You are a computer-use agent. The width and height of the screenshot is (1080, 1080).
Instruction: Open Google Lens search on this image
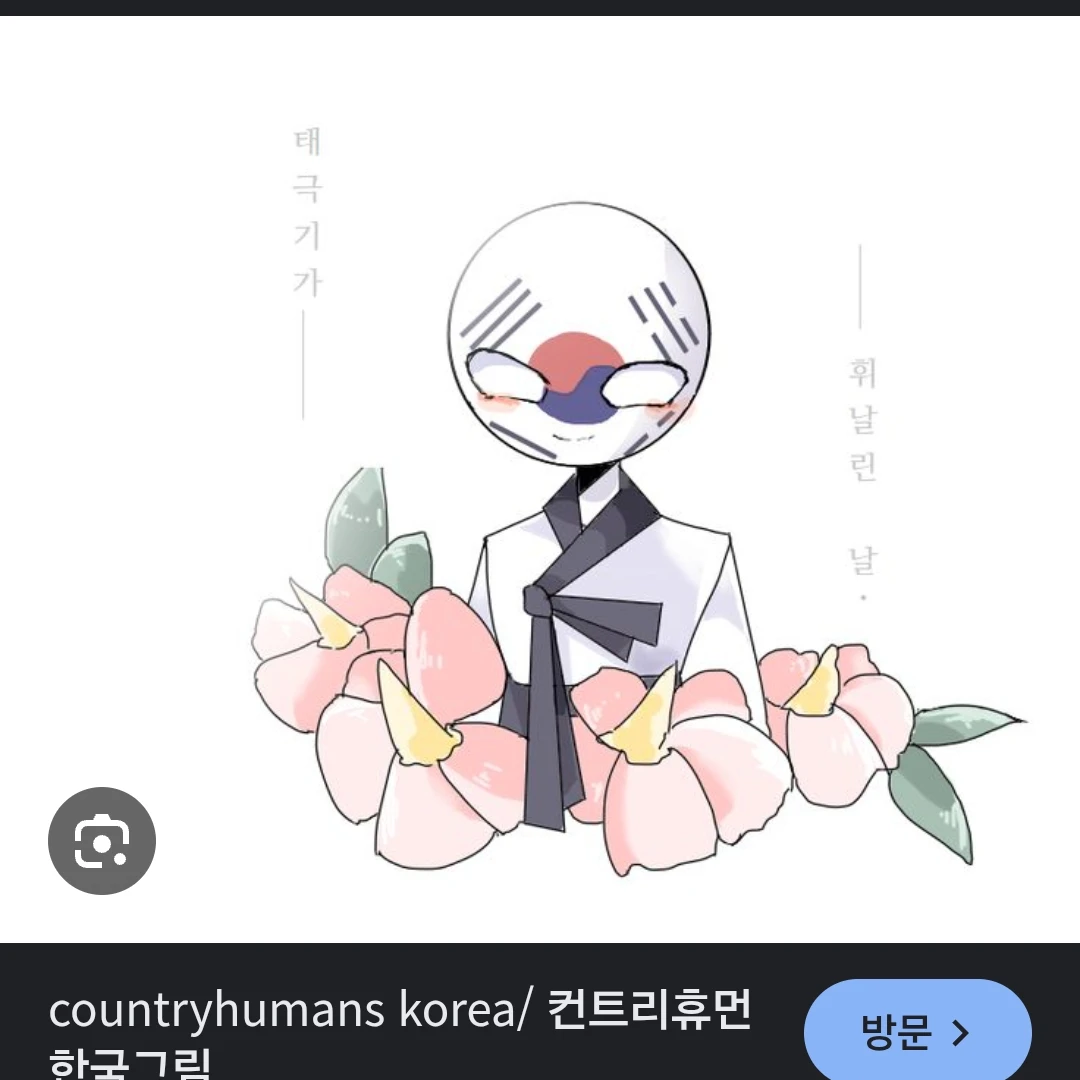pos(102,841)
